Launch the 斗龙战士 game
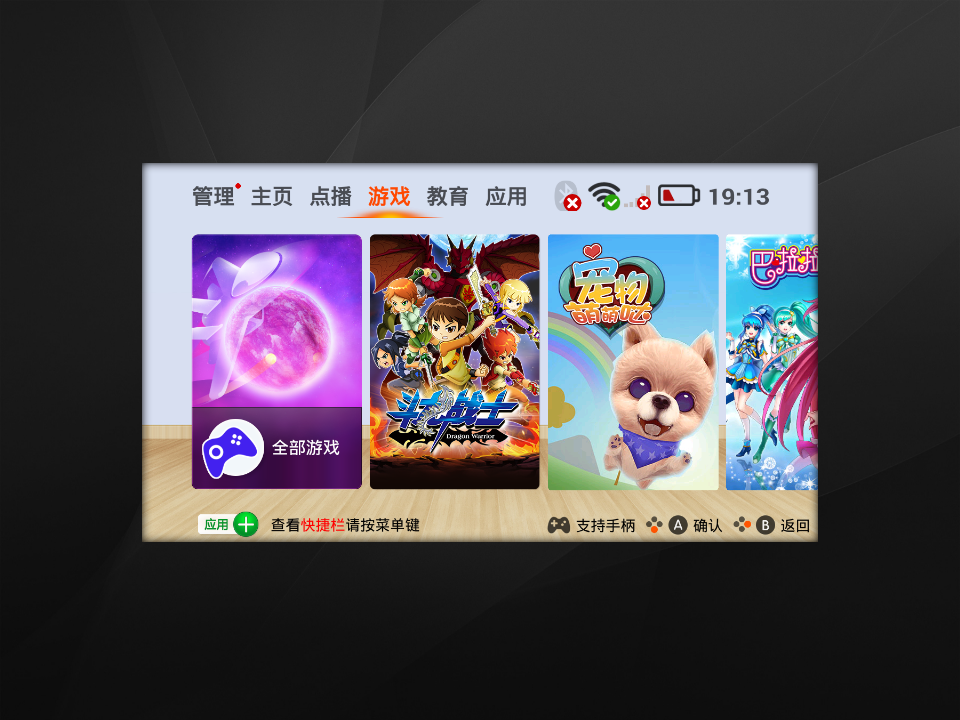 454,362
